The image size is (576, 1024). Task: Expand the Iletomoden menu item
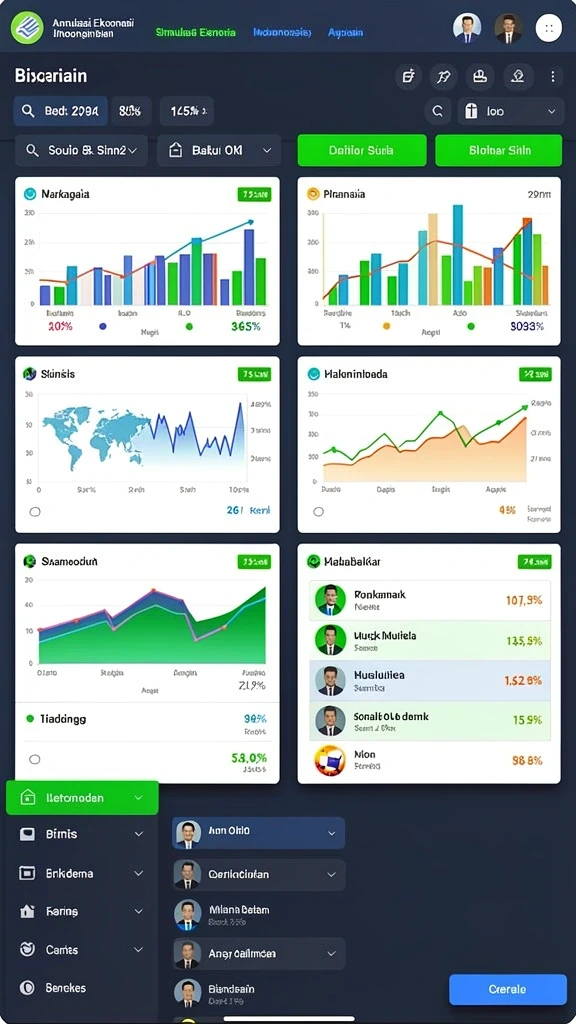click(x=82, y=797)
